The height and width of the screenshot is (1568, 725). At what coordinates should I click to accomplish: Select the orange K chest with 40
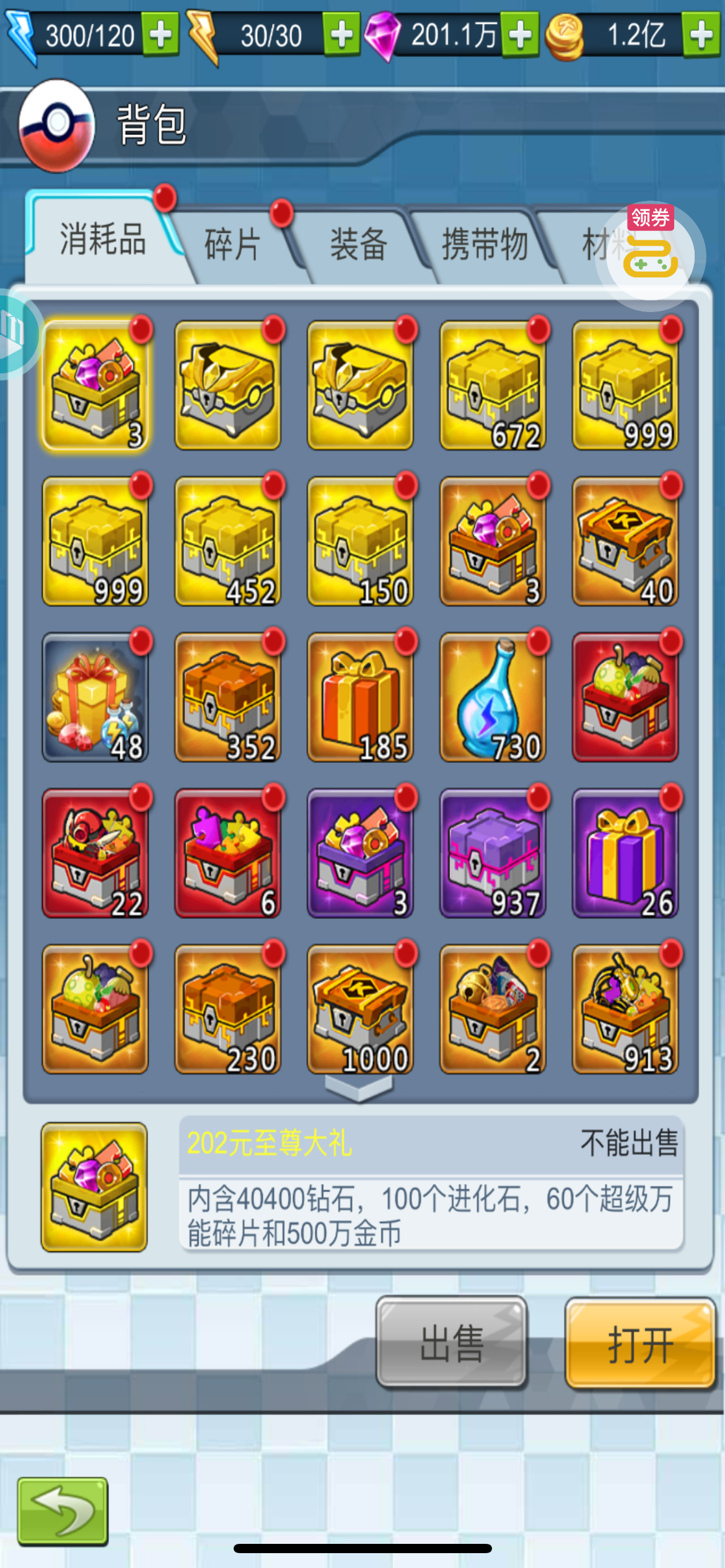626,541
